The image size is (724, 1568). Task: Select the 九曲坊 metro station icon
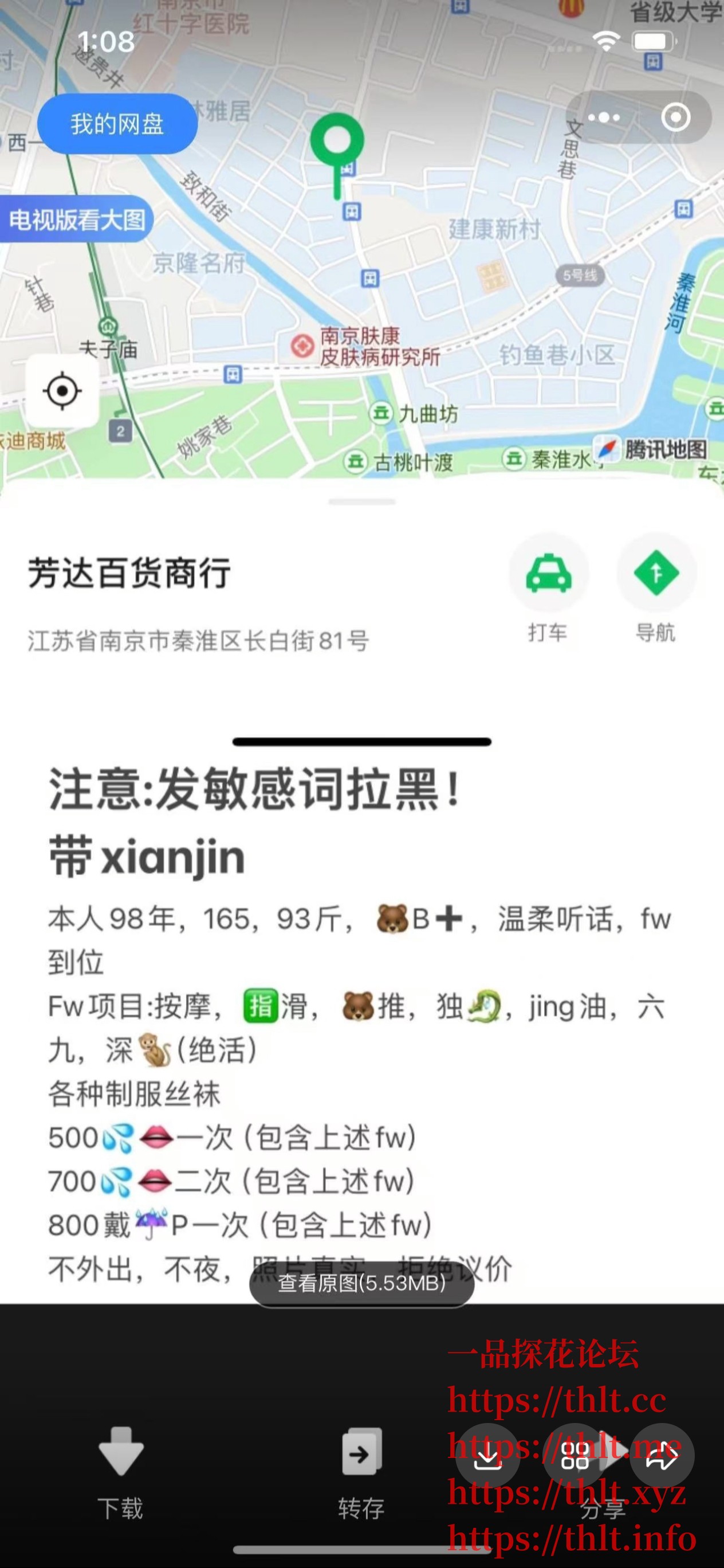point(382,413)
